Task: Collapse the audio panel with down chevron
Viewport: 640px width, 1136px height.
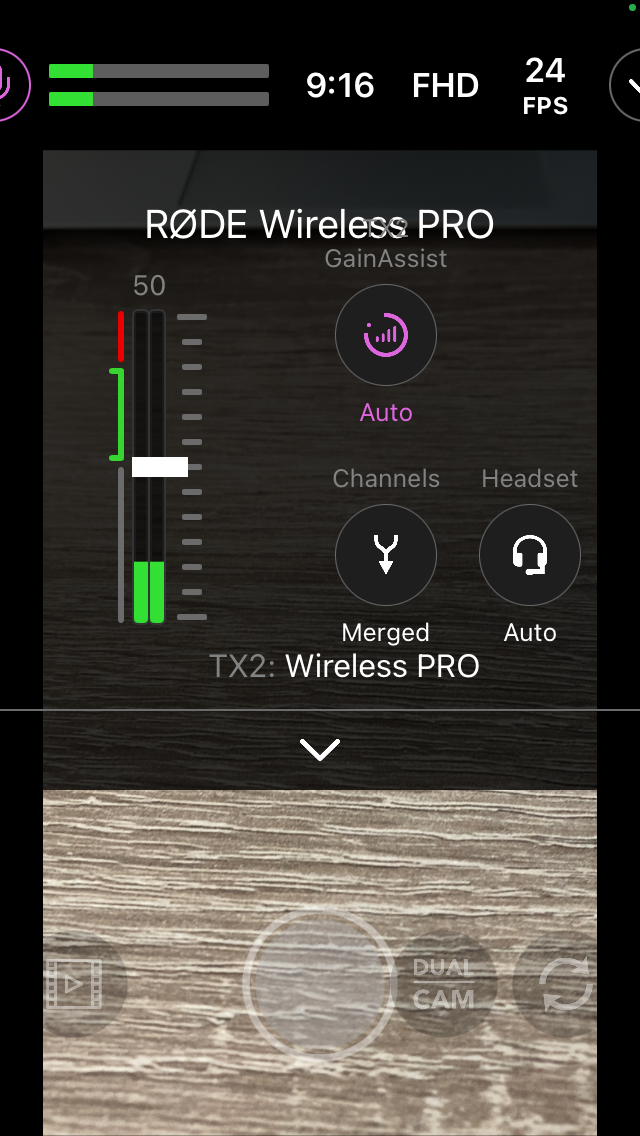Action: [320, 749]
